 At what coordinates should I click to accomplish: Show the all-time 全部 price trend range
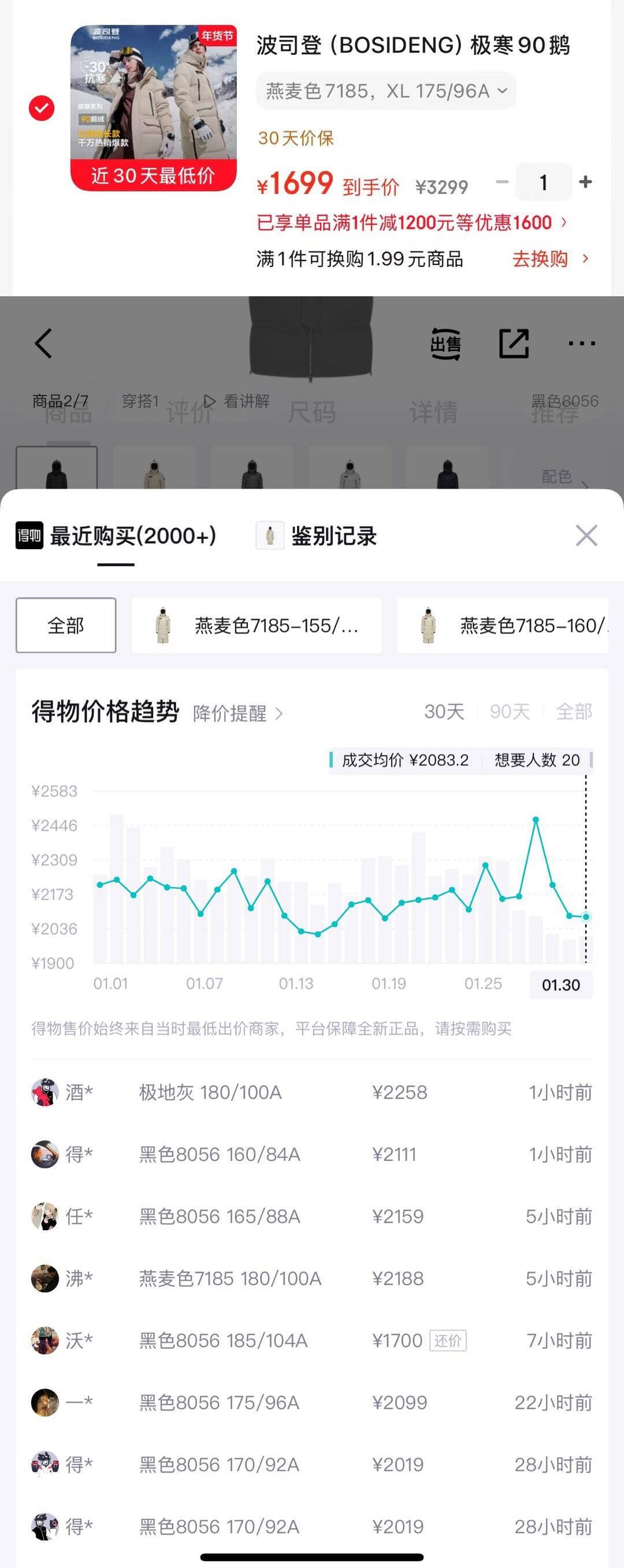click(574, 712)
